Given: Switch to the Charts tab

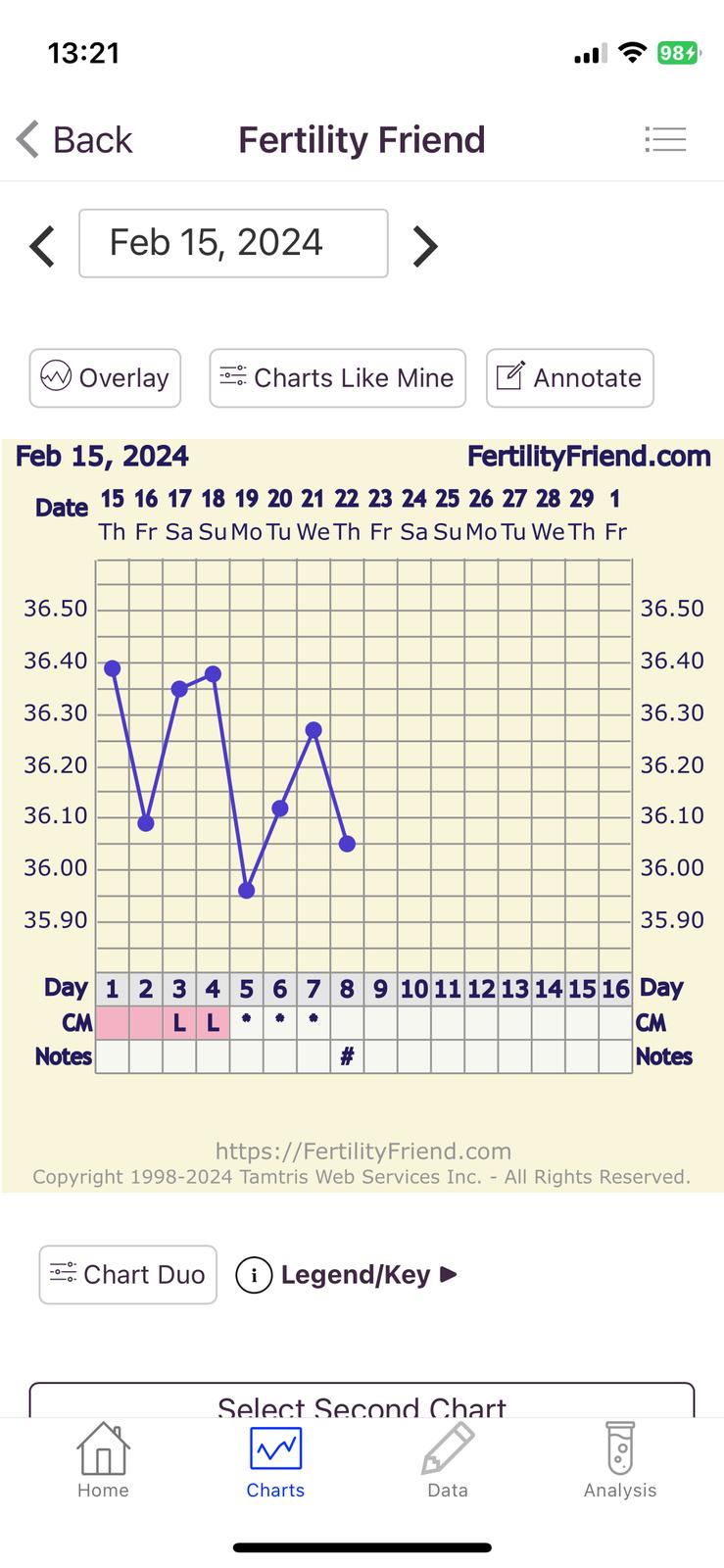Looking at the screenshot, I should coord(275,1461).
